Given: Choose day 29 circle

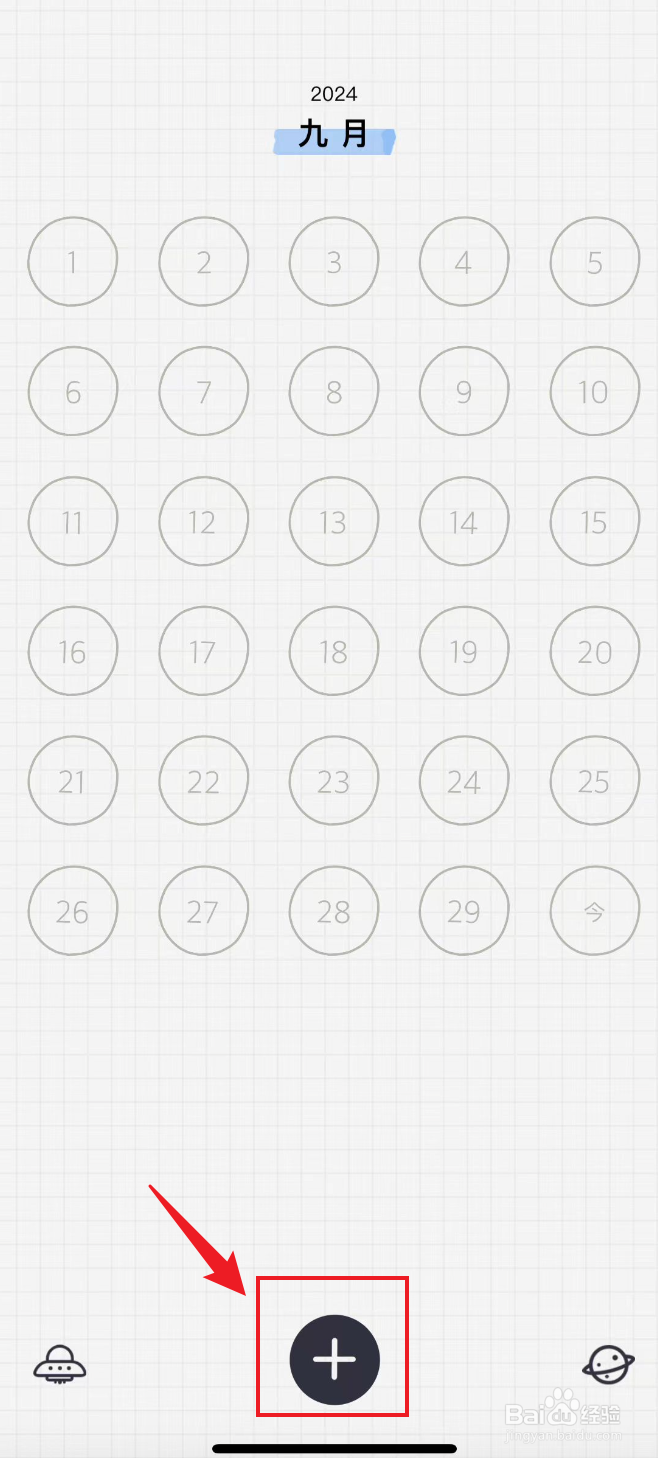Looking at the screenshot, I should [464, 911].
